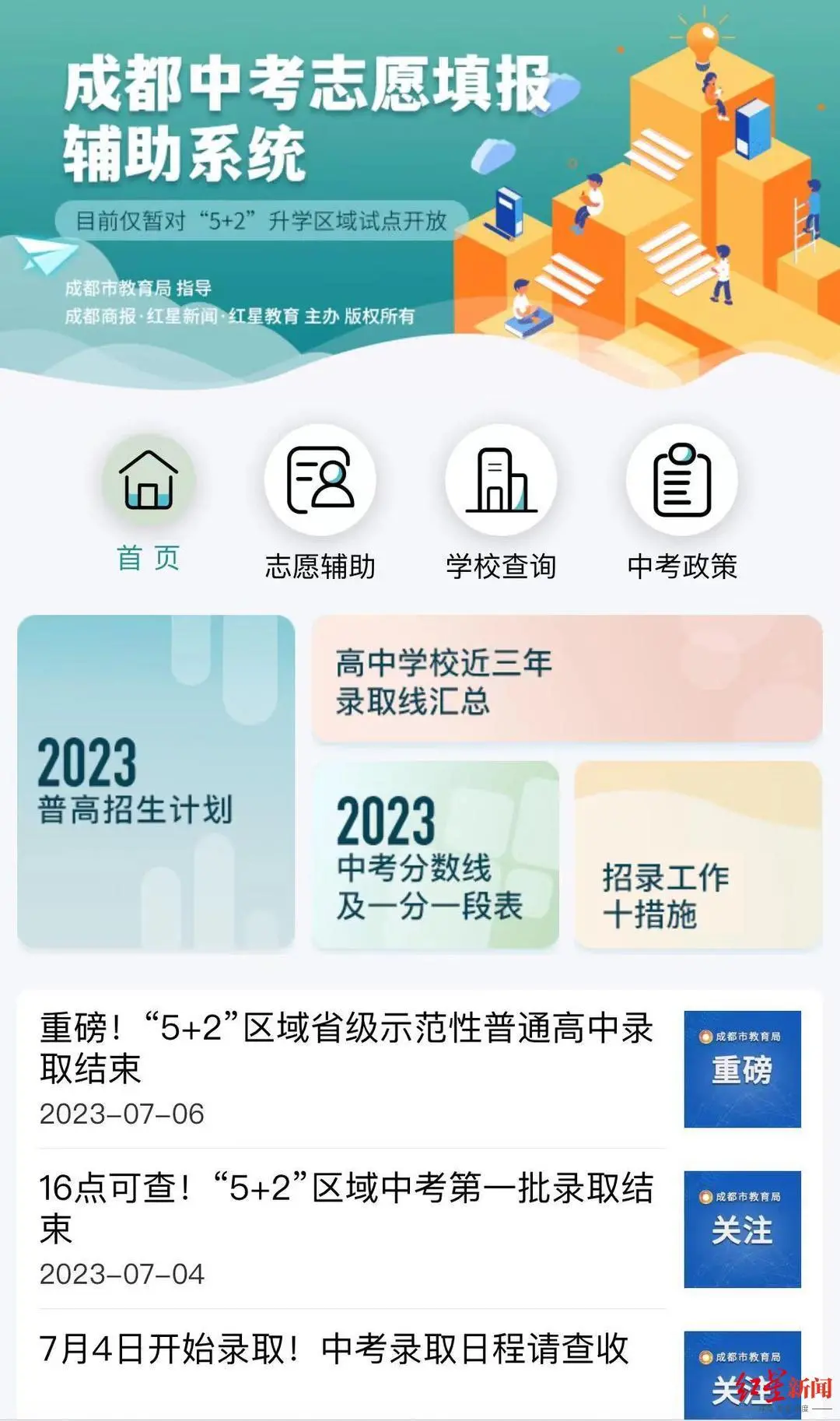View 高中学校近三年录取线汇总 card
Viewport: 840px width, 1421px height.
tap(566, 679)
